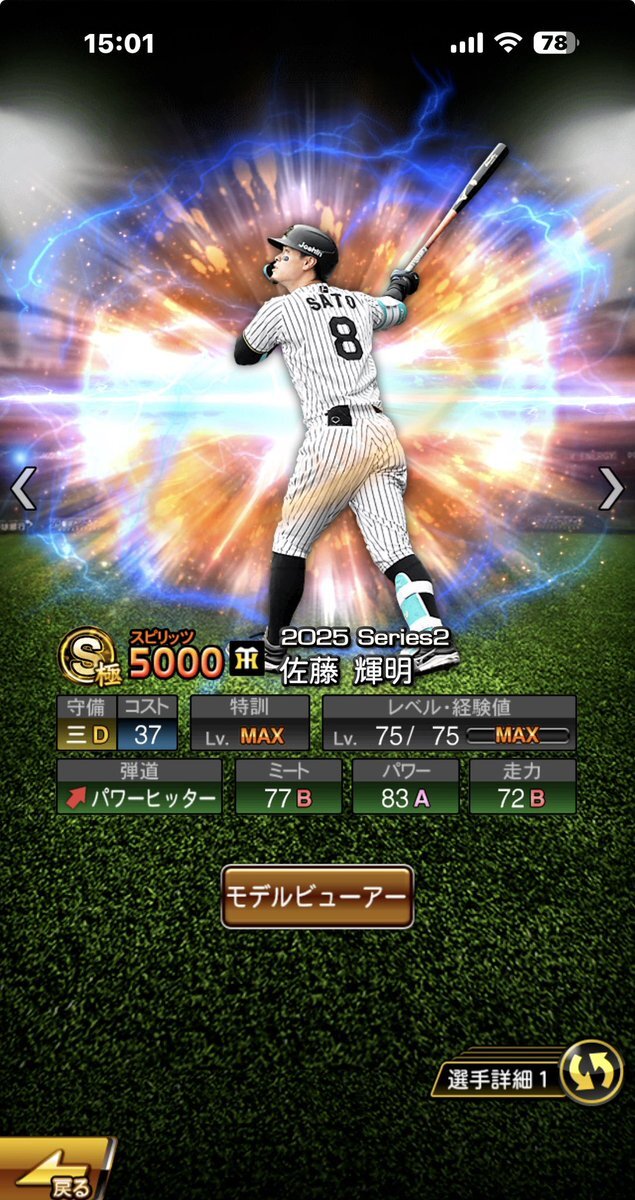This screenshot has width=635, height=1200.
Task: Go to the previous player card
Action: 22,489
